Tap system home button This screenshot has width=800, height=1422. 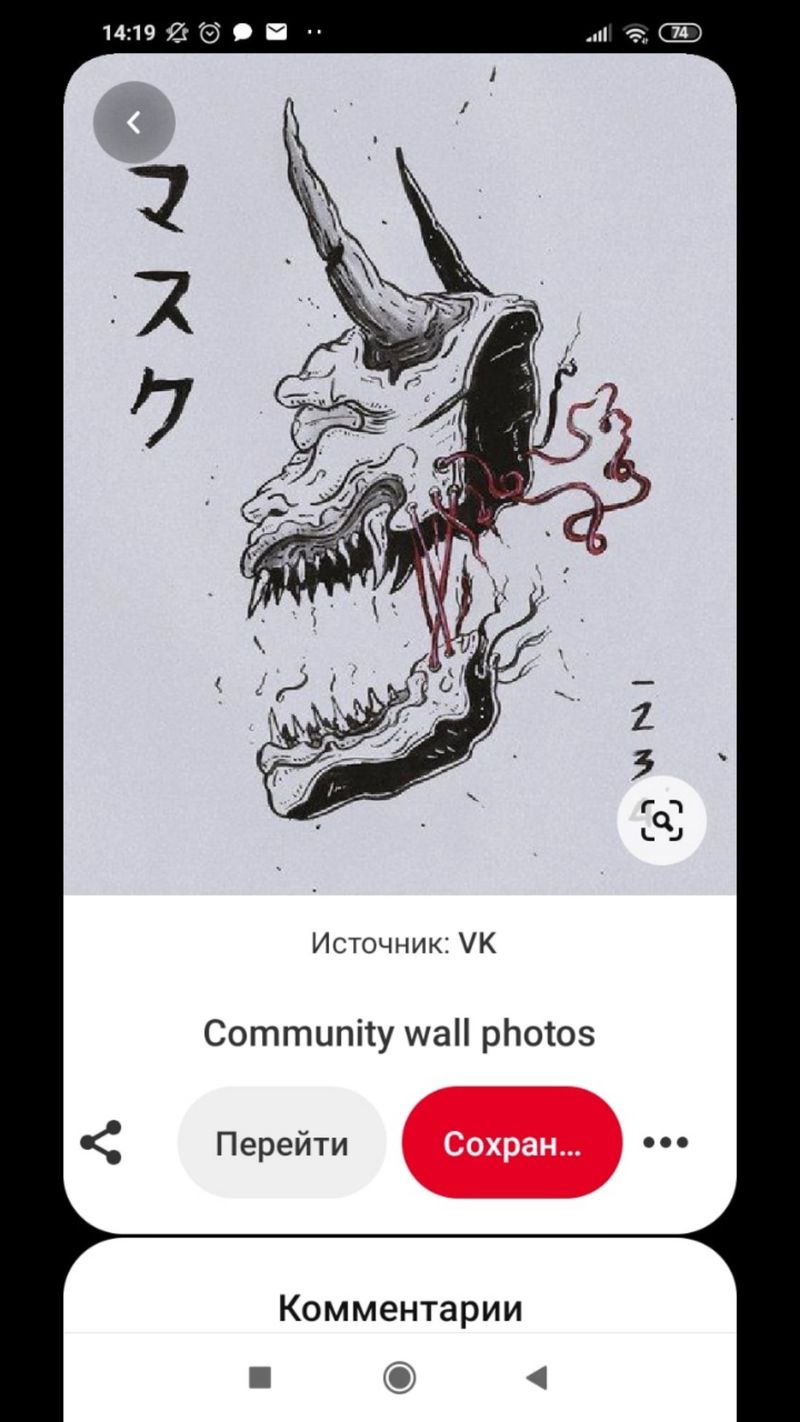399,1378
